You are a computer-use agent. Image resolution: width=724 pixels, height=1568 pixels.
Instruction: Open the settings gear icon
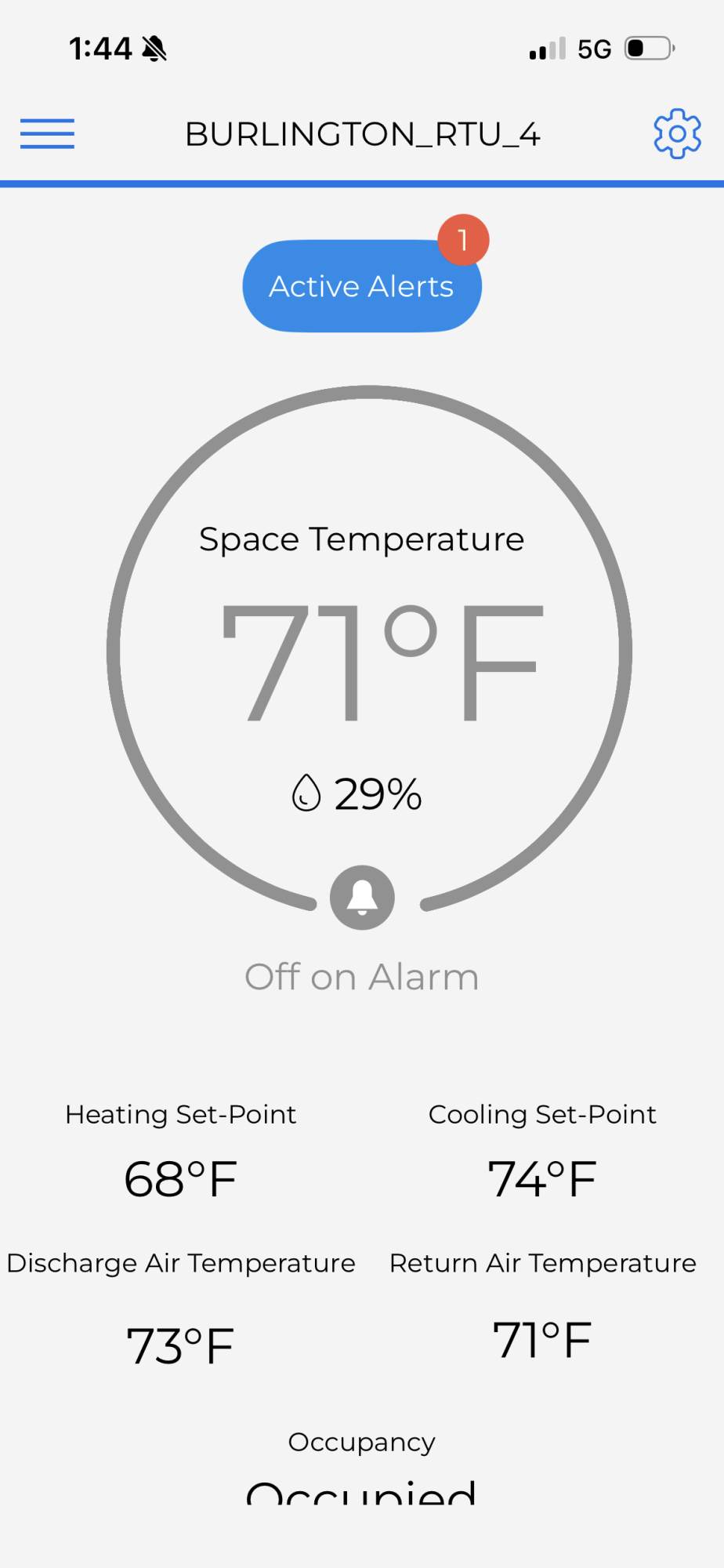(x=677, y=133)
